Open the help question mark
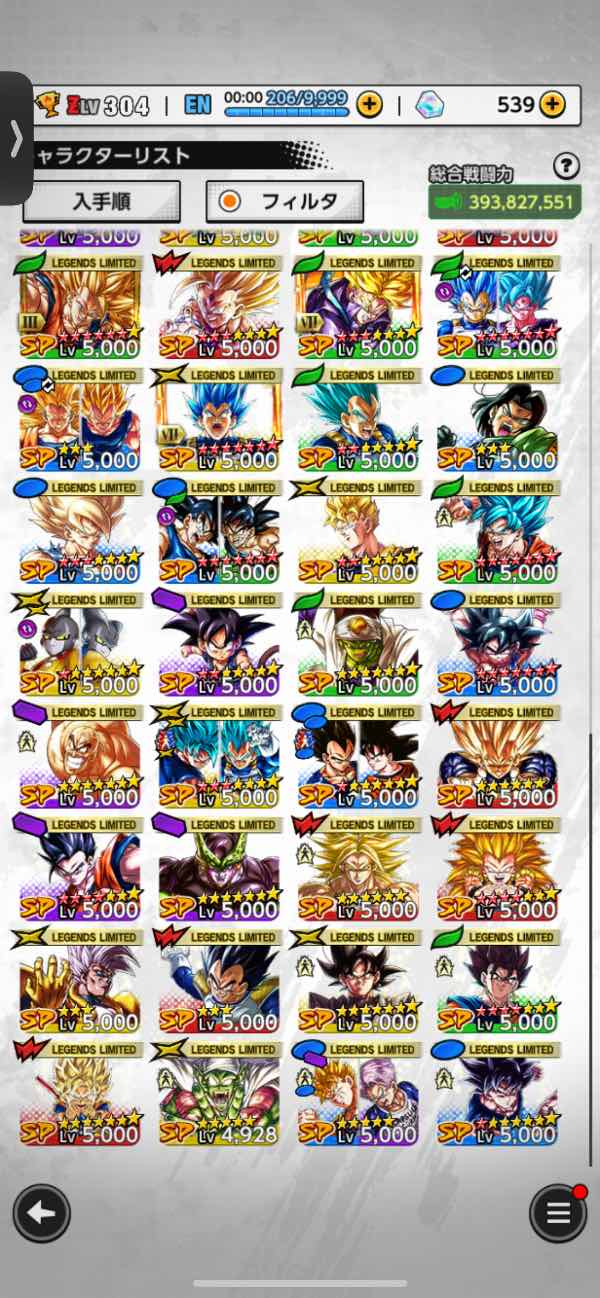Viewport: 600px width, 1298px height. [567, 166]
